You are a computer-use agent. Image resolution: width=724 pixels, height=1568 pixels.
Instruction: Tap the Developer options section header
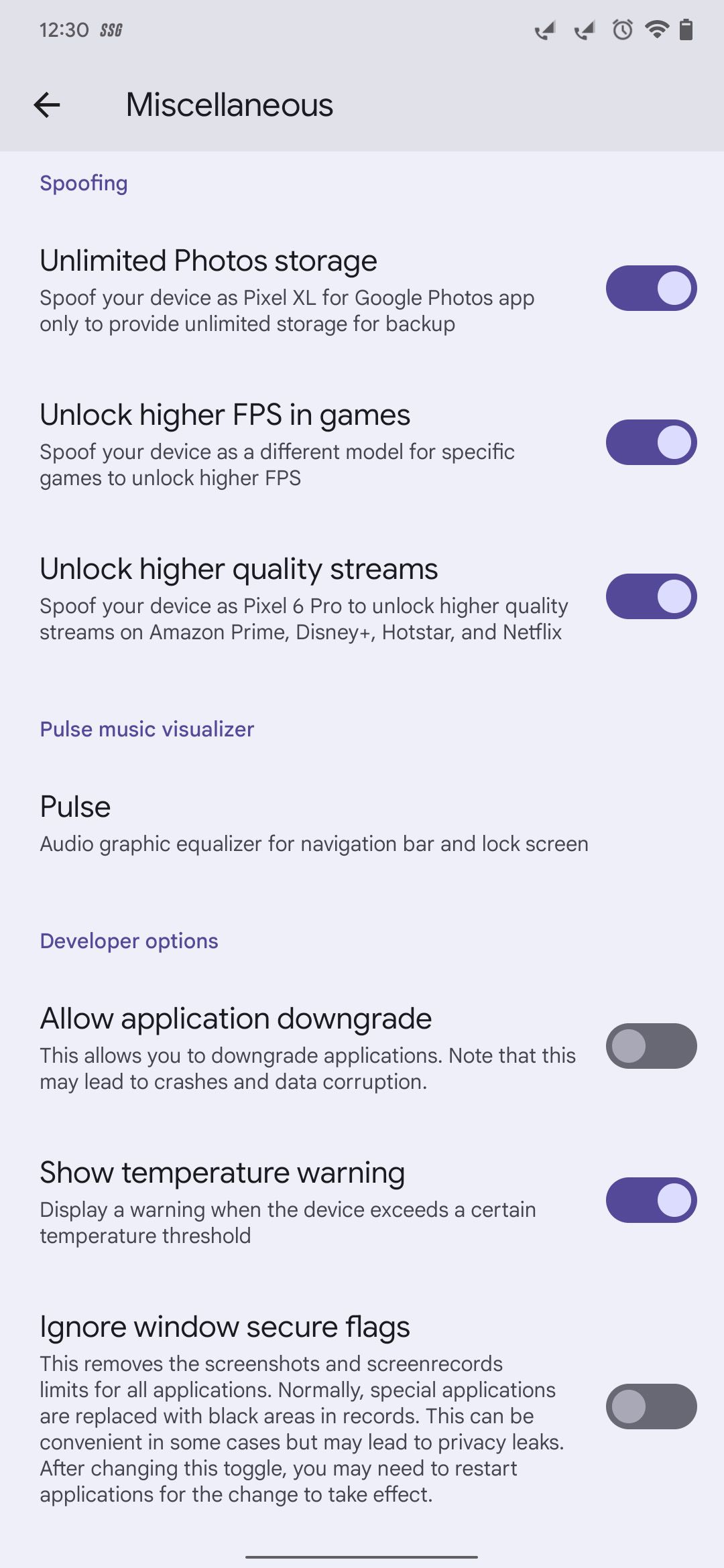[x=128, y=941]
